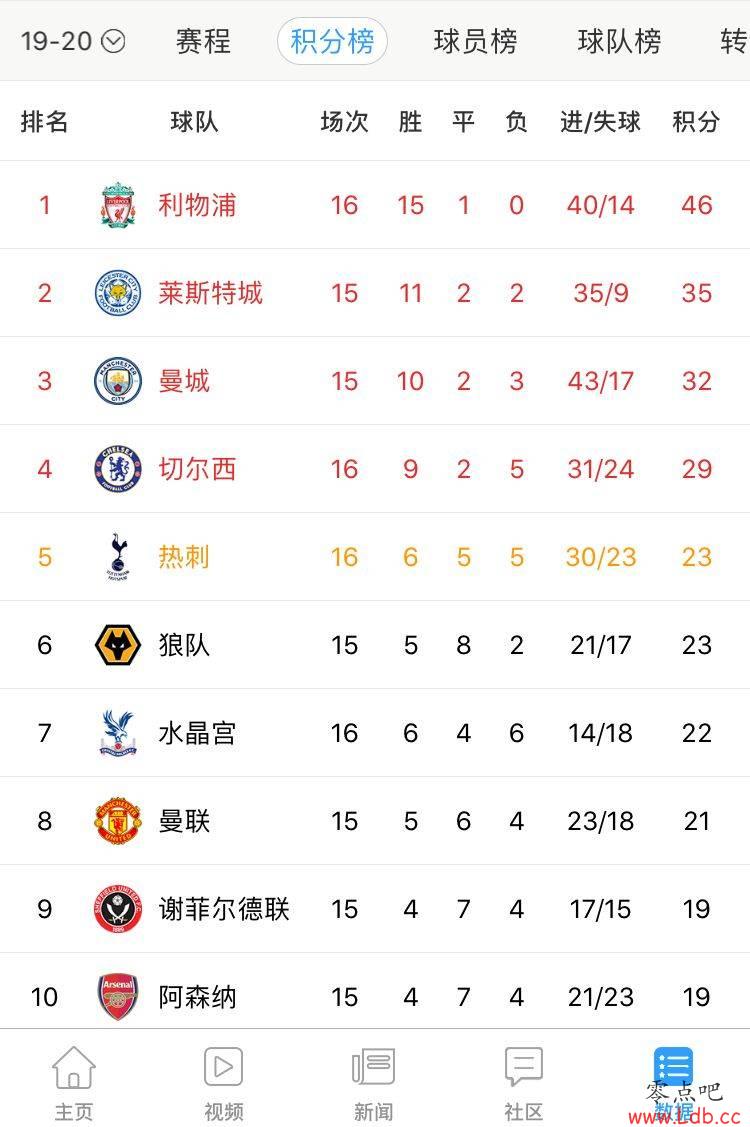Click the Sheffield United crest badge

point(119,908)
